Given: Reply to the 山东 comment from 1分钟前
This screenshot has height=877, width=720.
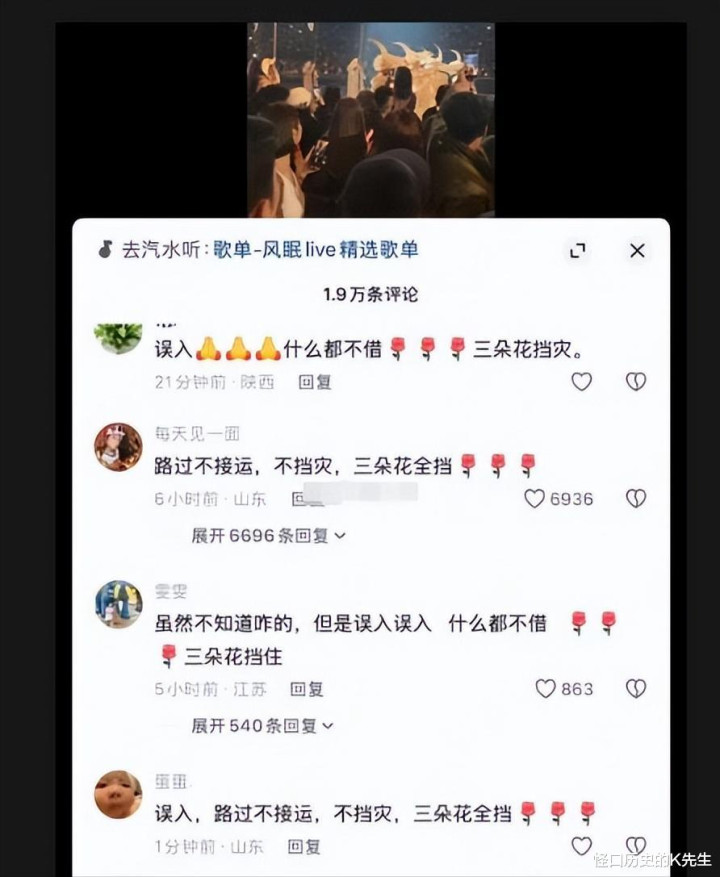Looking at the screenshot, I should pyautogui.click(x=304, y=846).
